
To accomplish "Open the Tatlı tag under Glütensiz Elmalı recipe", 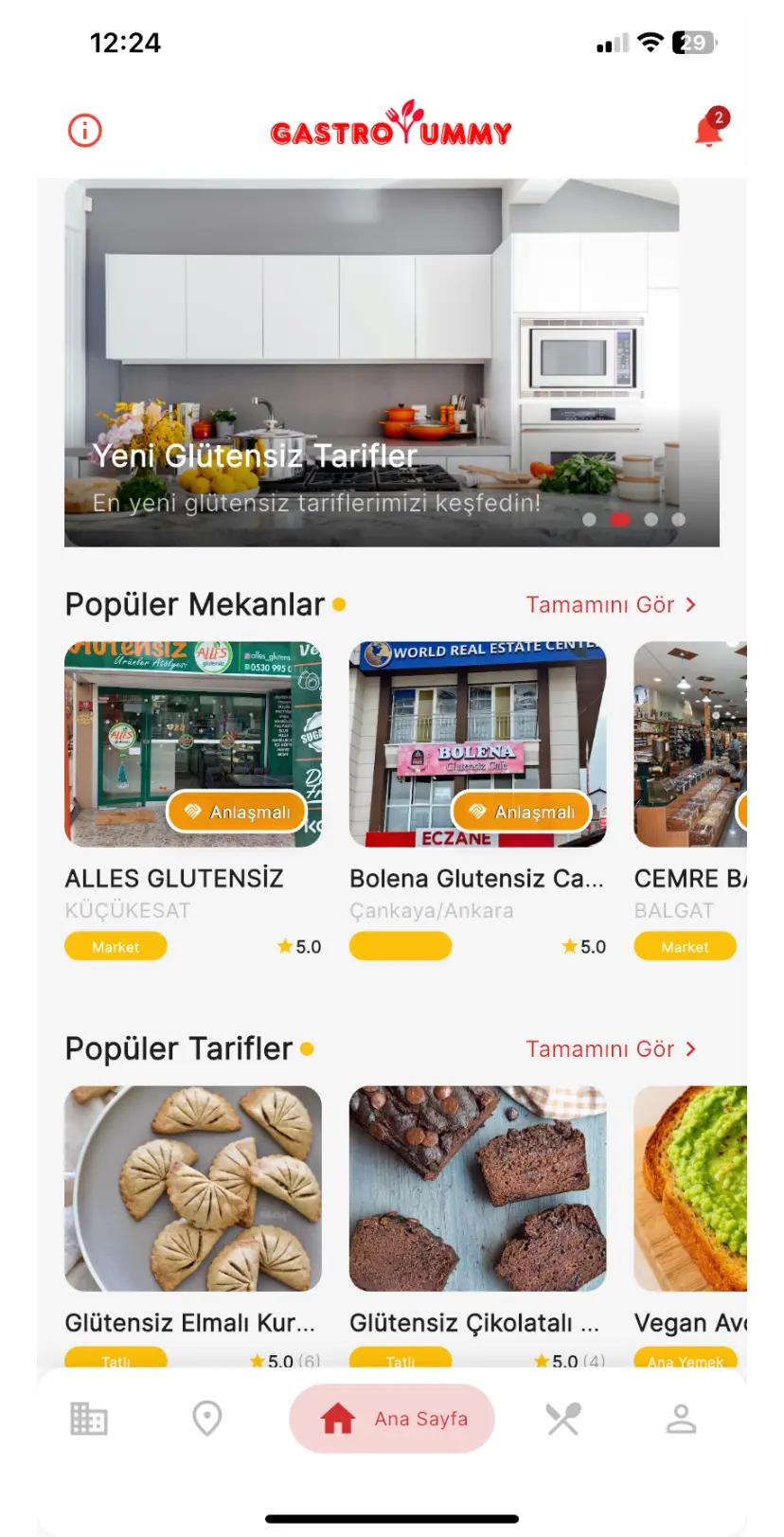I will (x=116, y=1361).
